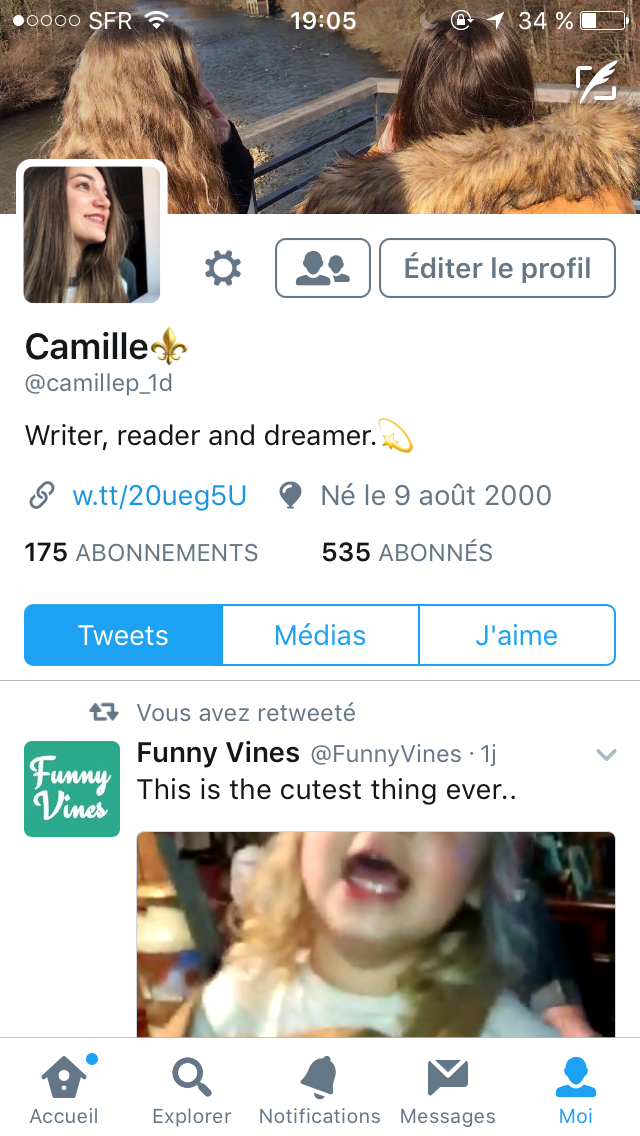640x1136 pixels.
Task: Open the Explorer search tab
Action: point(192,1089)
